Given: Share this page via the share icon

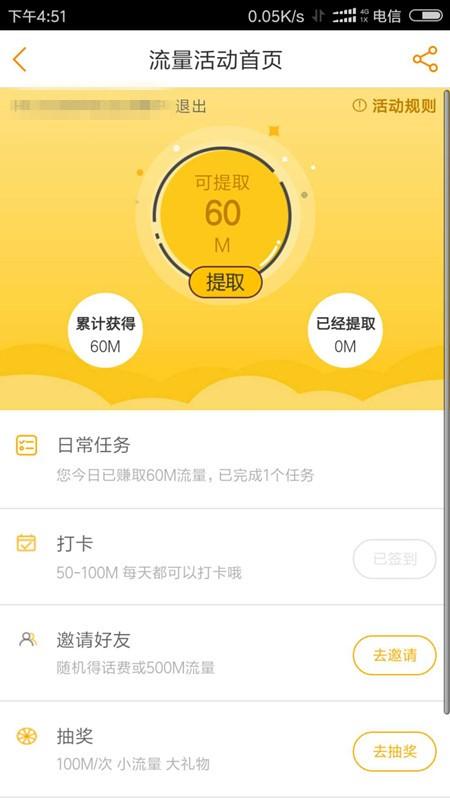Looking at the screenshot, I should [x=425, y=59].
